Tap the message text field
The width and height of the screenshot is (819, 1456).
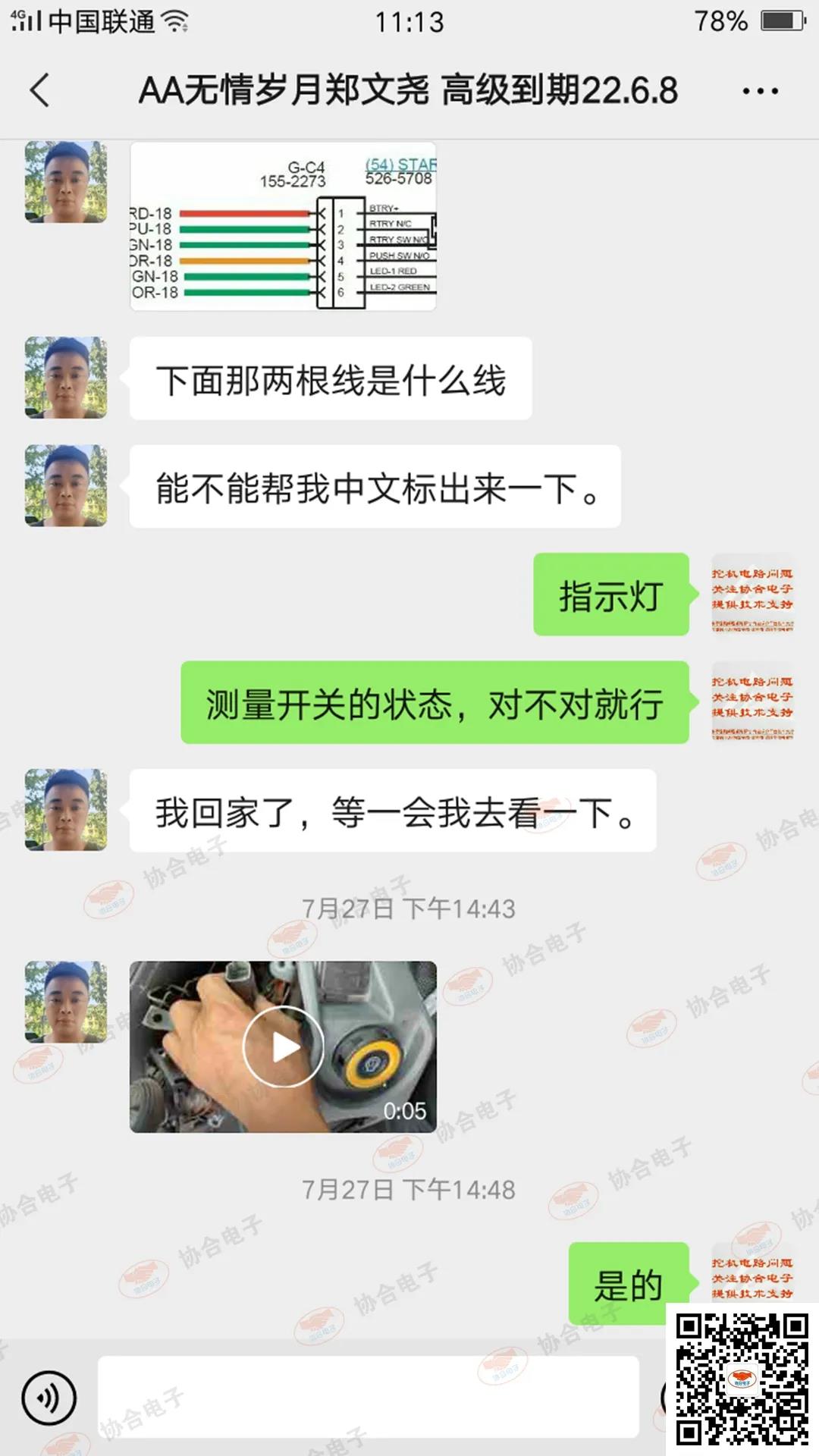tap(368, 1397)
